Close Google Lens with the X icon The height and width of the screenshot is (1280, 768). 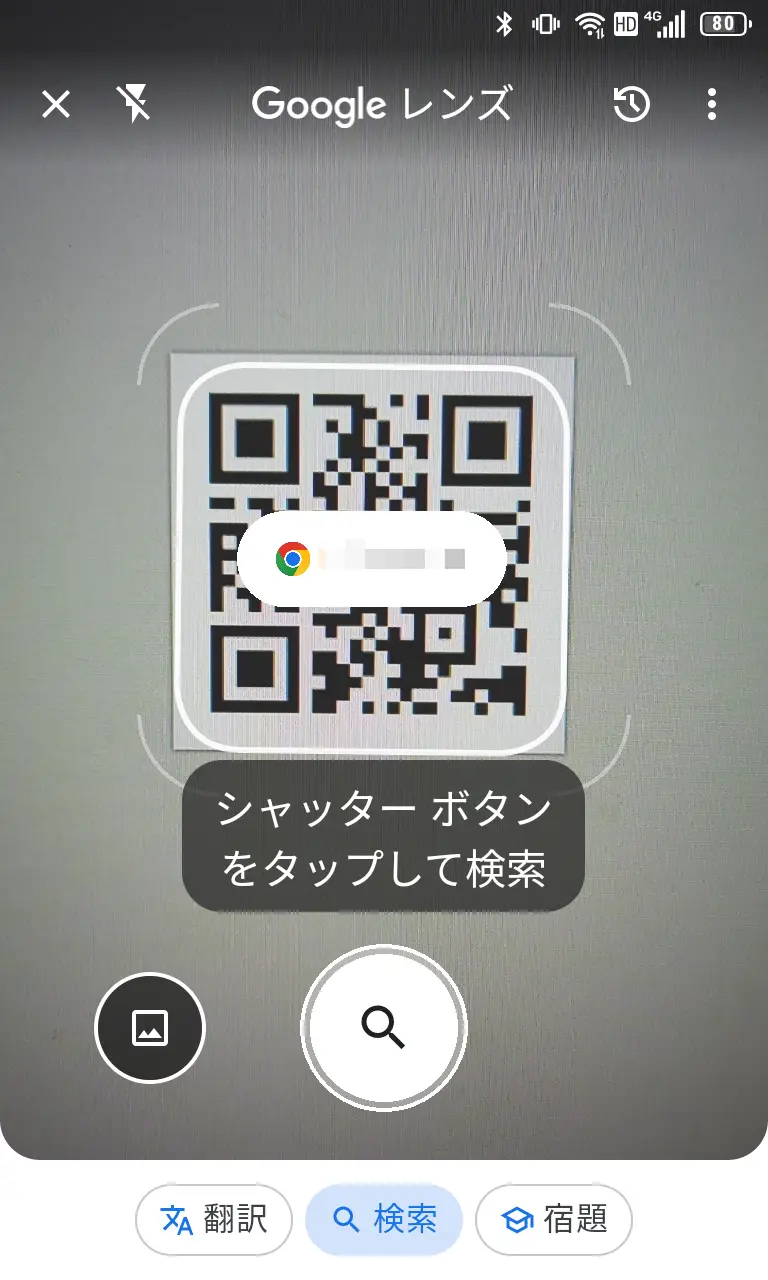pyautogui.click(x=56, y=104)
